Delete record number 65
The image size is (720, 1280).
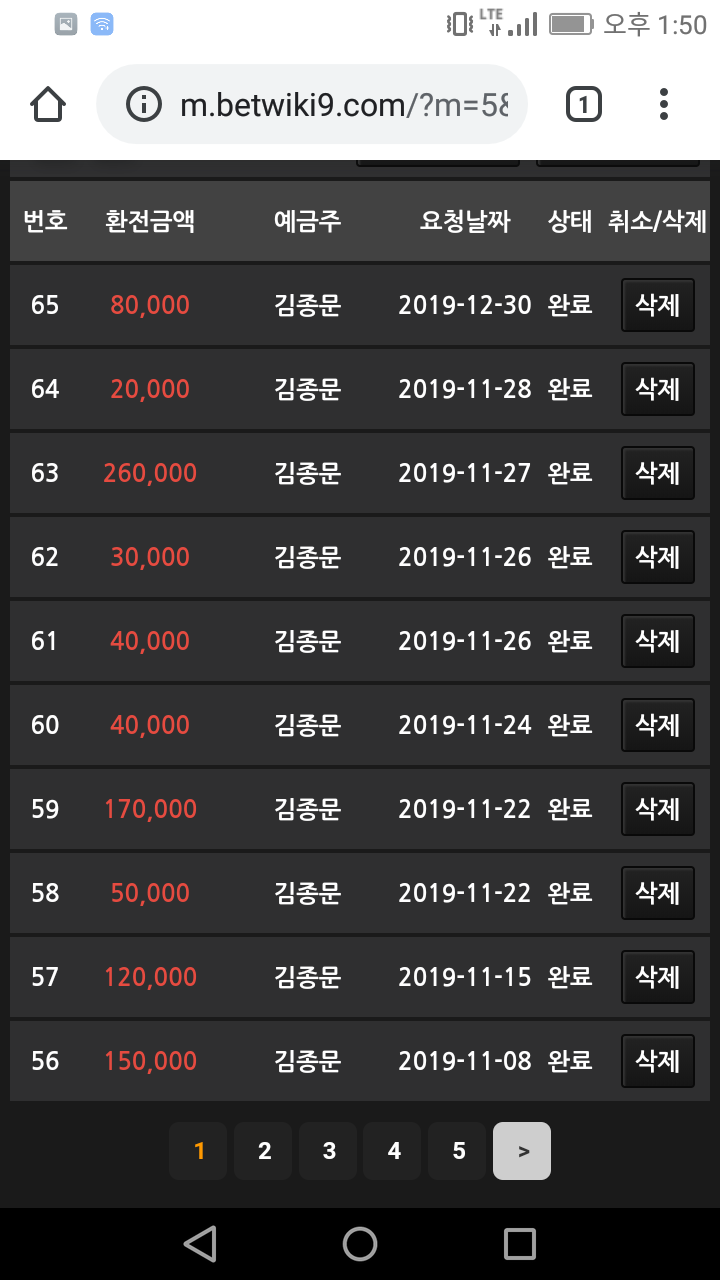tap(658, 305)
